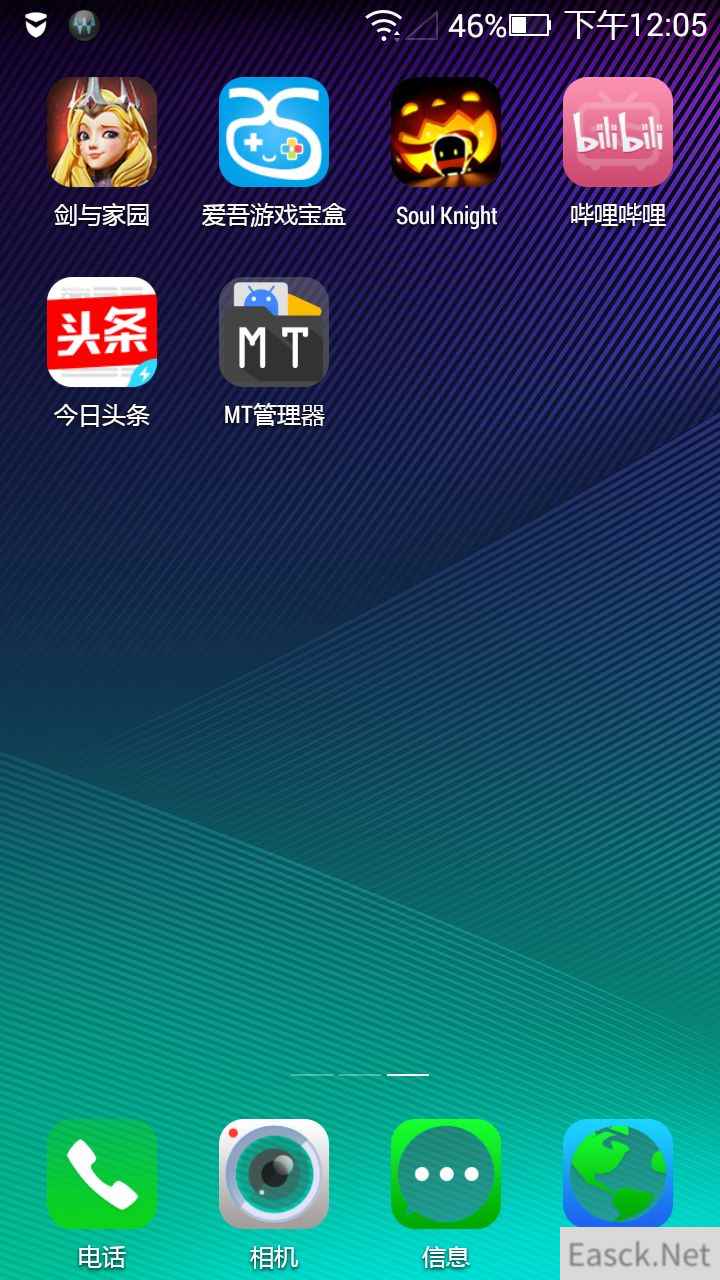The width and height of the screenshot is (720, 1280).
Task: Open the 信息 messages app
Action: (x=446, y=1174)
